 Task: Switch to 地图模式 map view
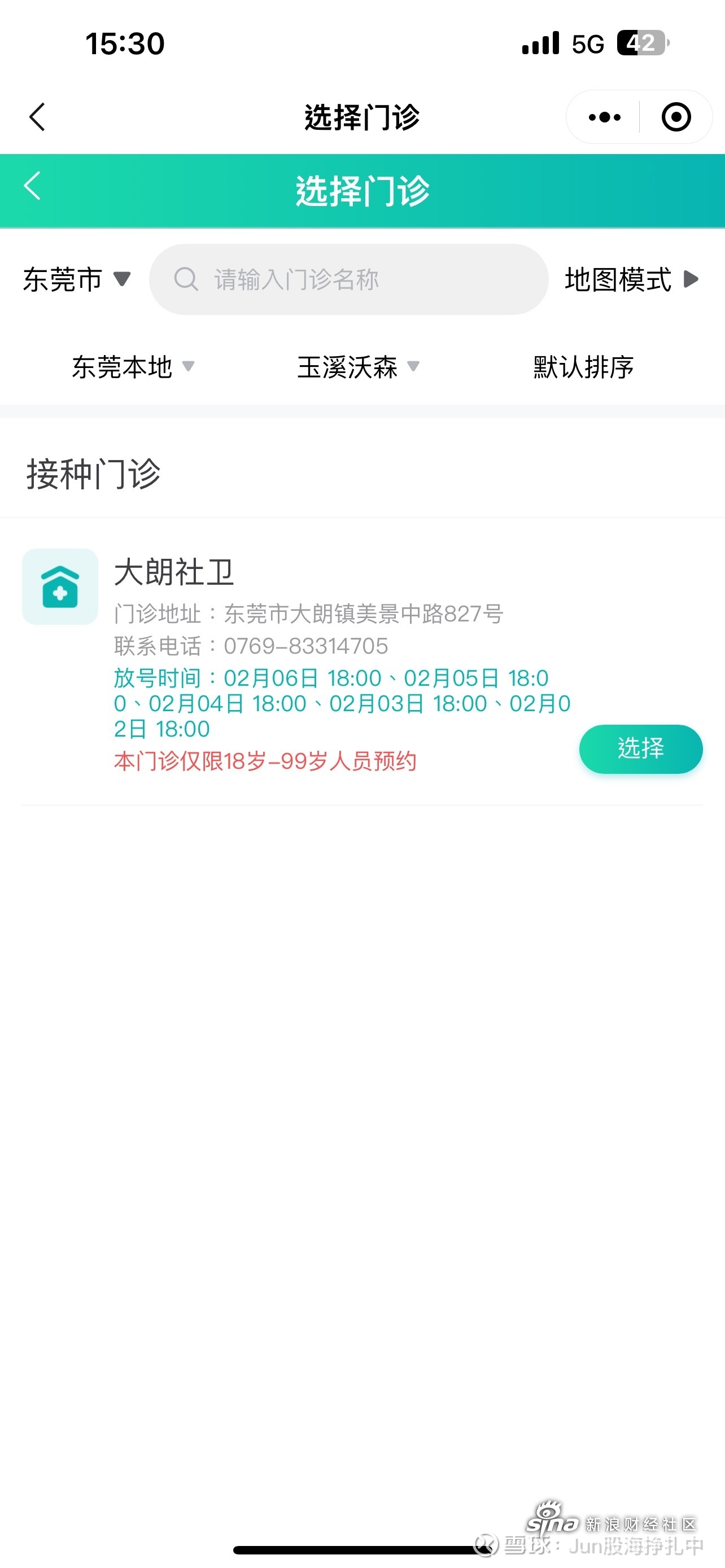point(631,280)
